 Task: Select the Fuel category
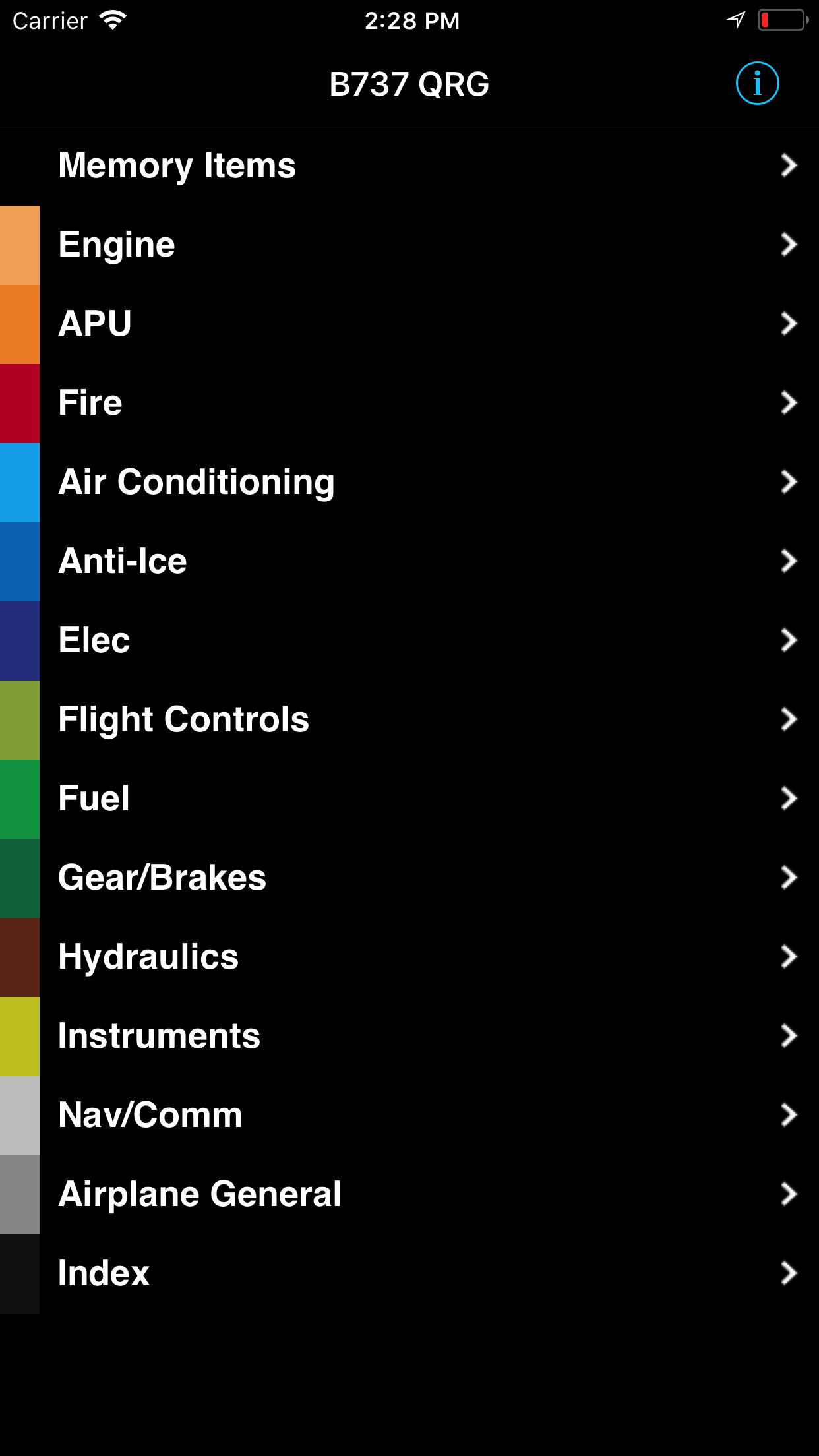[x=409, y=799]
